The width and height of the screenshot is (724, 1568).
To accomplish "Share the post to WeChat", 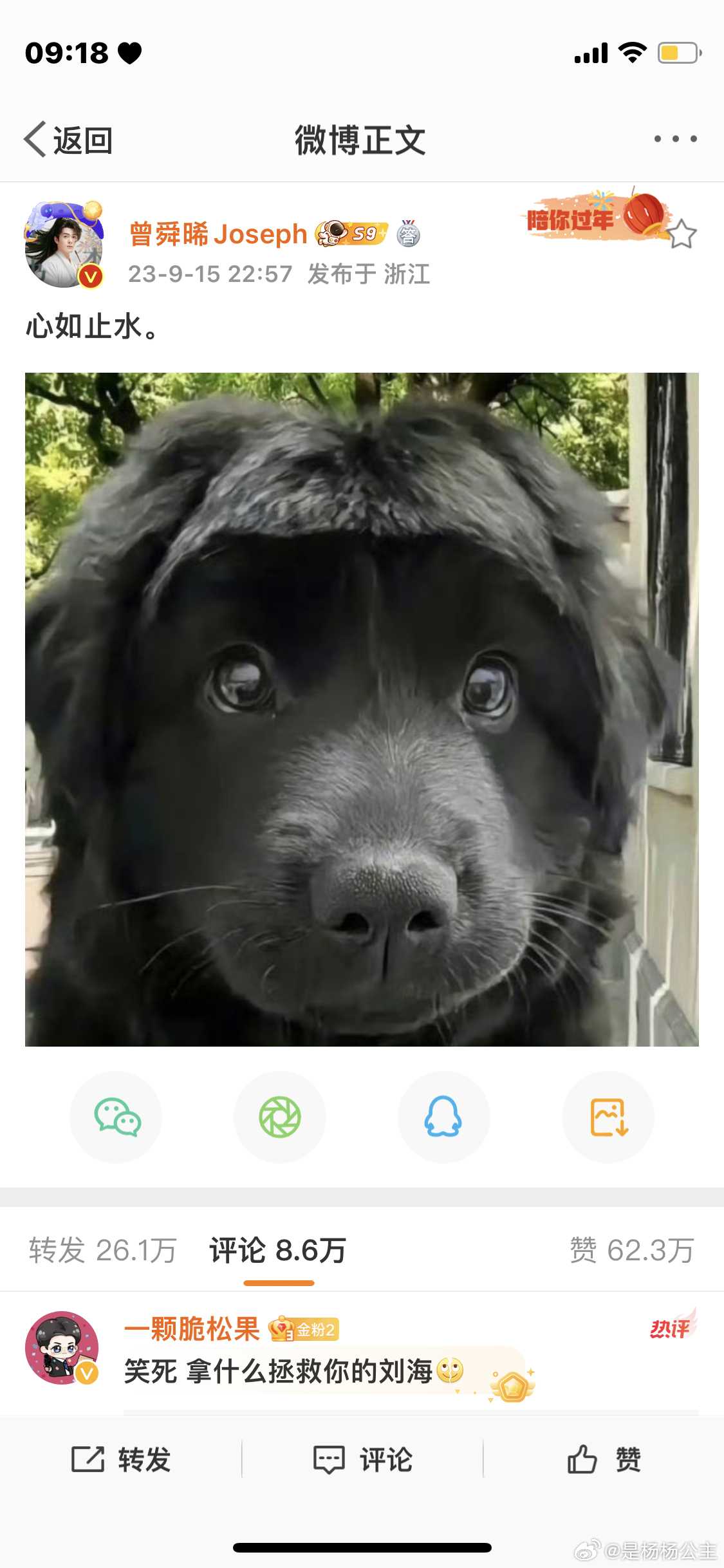I will (x=116, y=1117).
